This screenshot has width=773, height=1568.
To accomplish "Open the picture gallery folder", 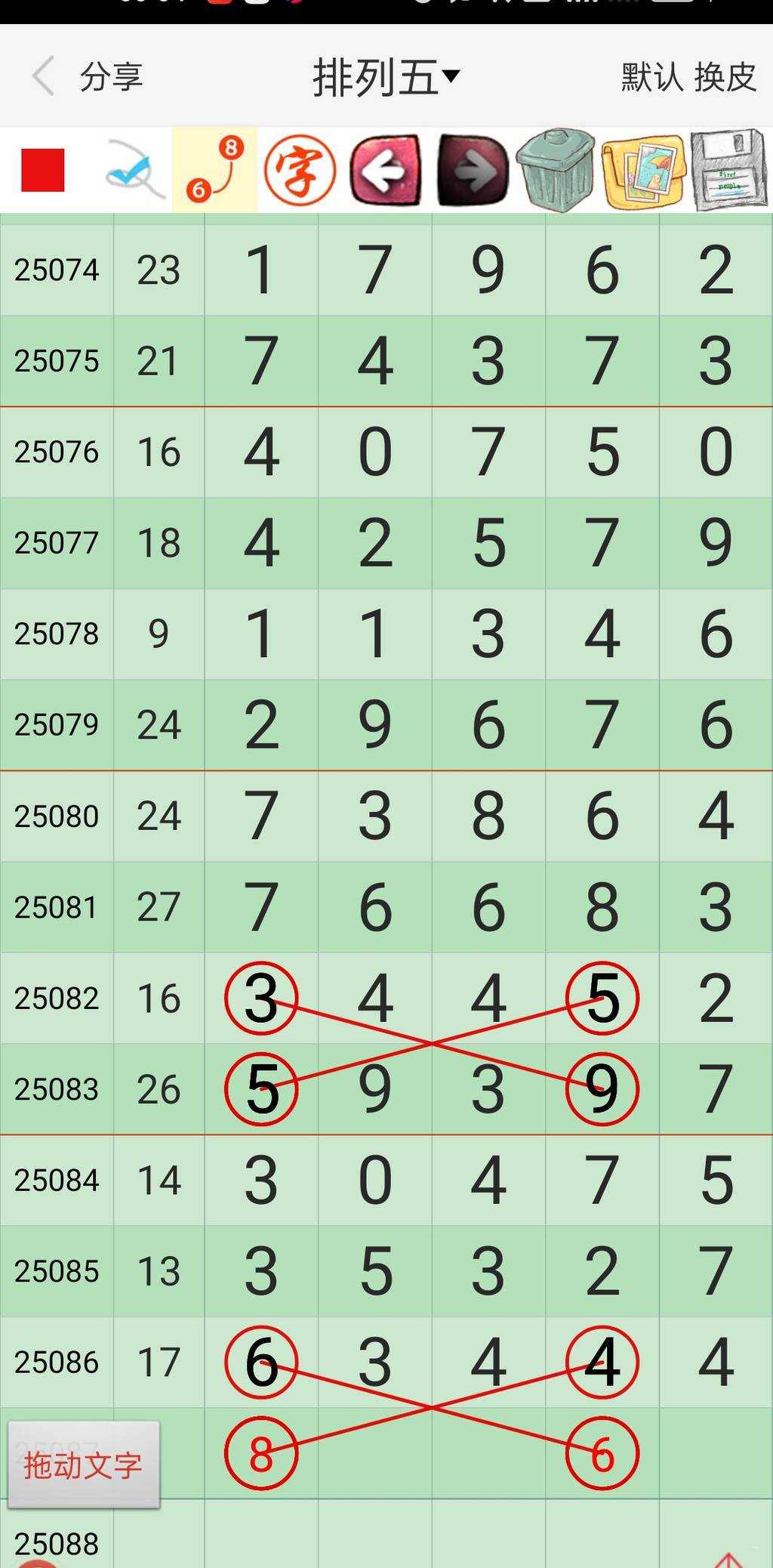I will tap(643, 170).
